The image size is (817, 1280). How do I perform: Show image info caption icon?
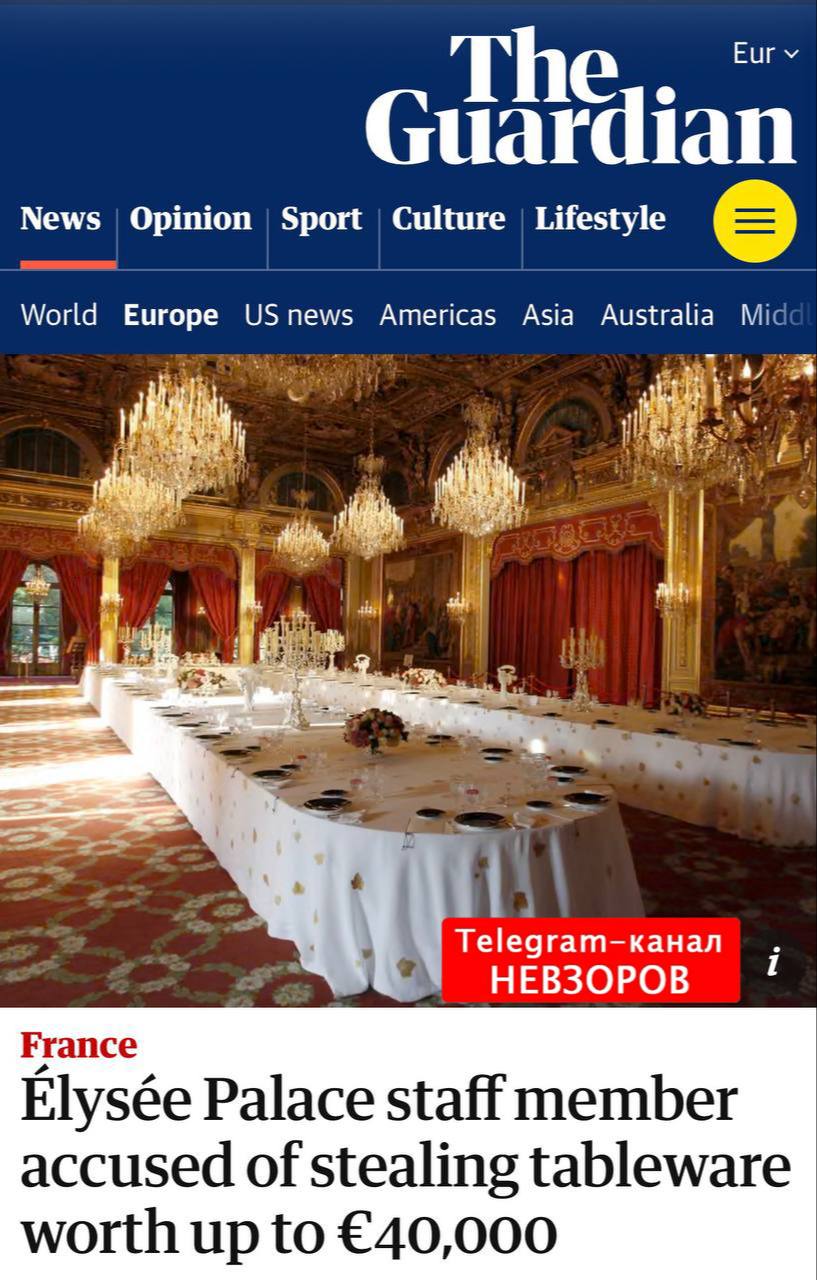pos(772,962)
